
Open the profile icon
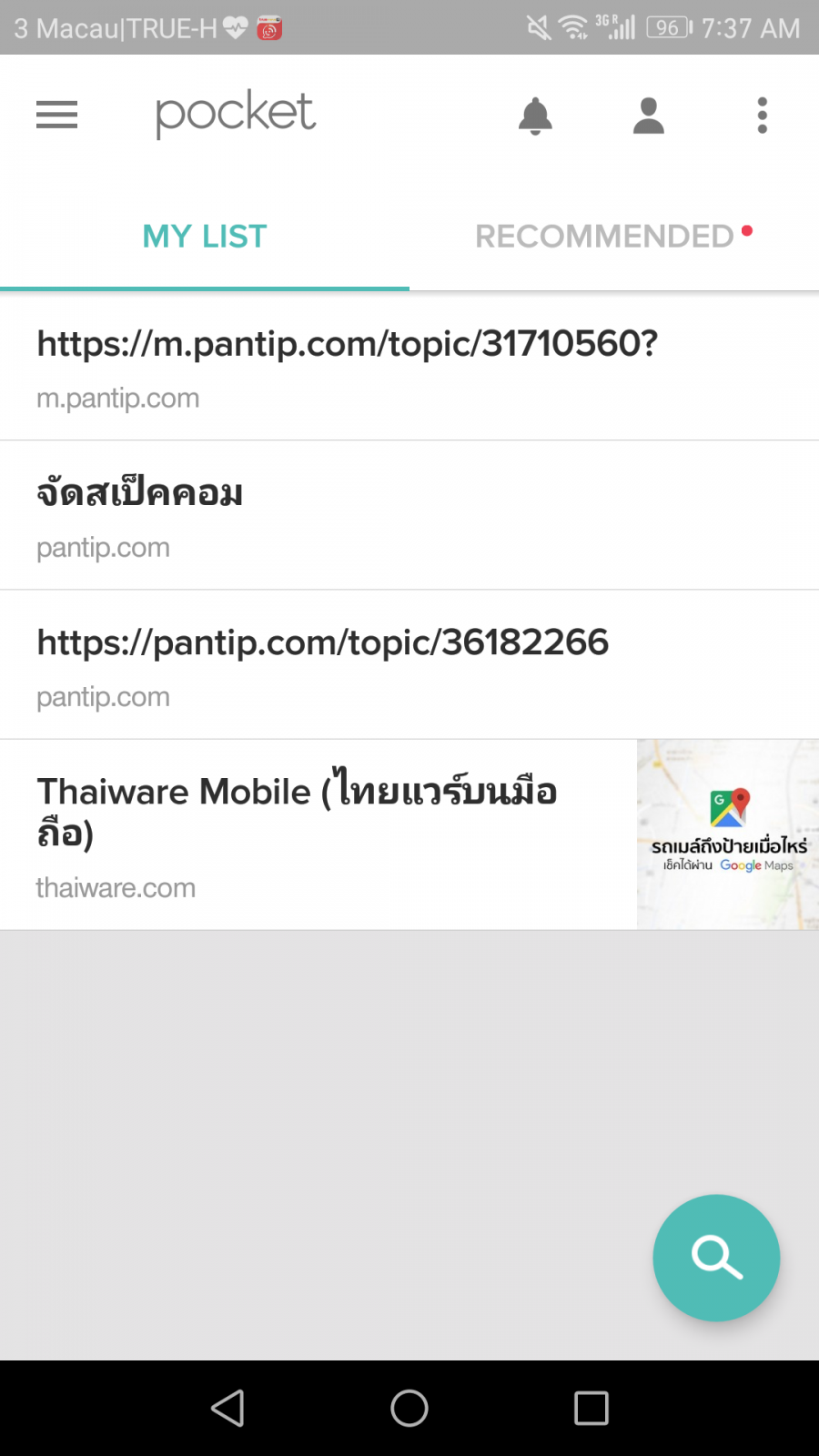(648, 116)
